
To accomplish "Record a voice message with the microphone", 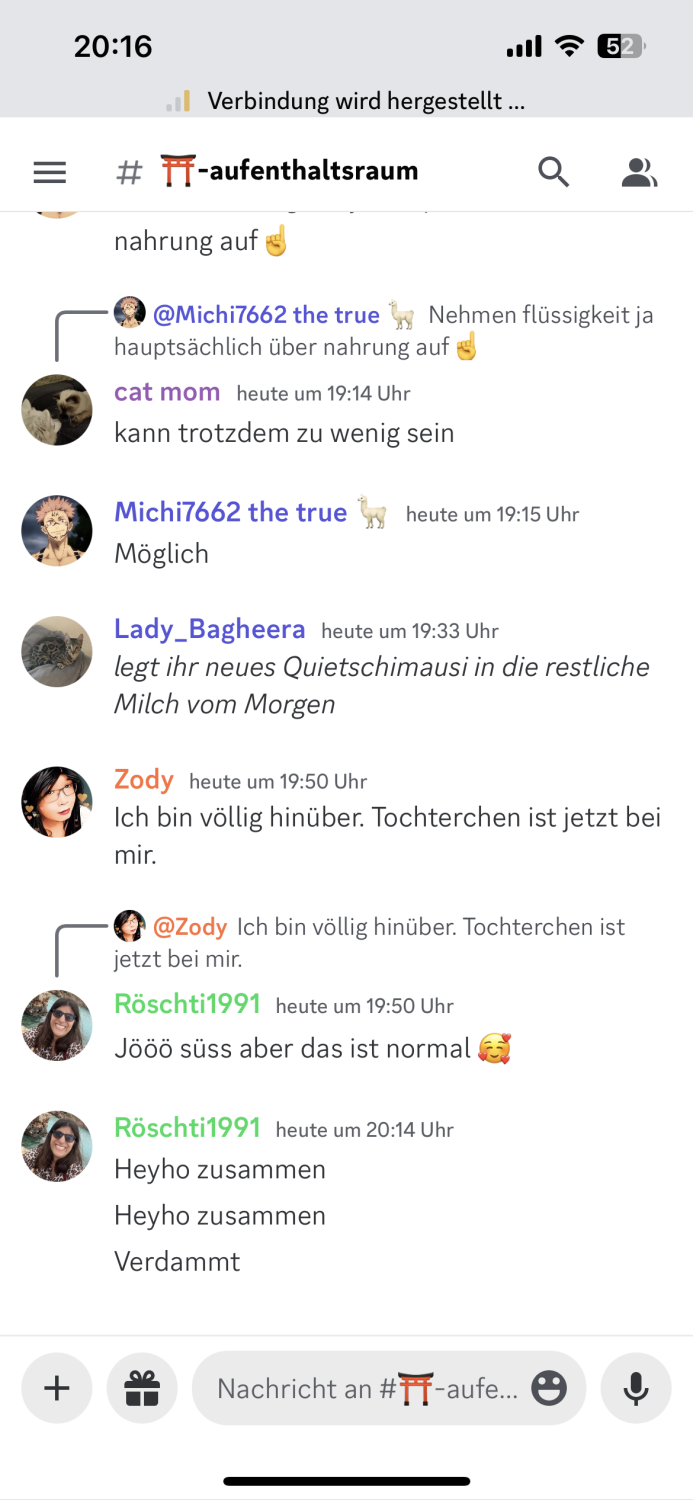I will tap(636, 1388).
